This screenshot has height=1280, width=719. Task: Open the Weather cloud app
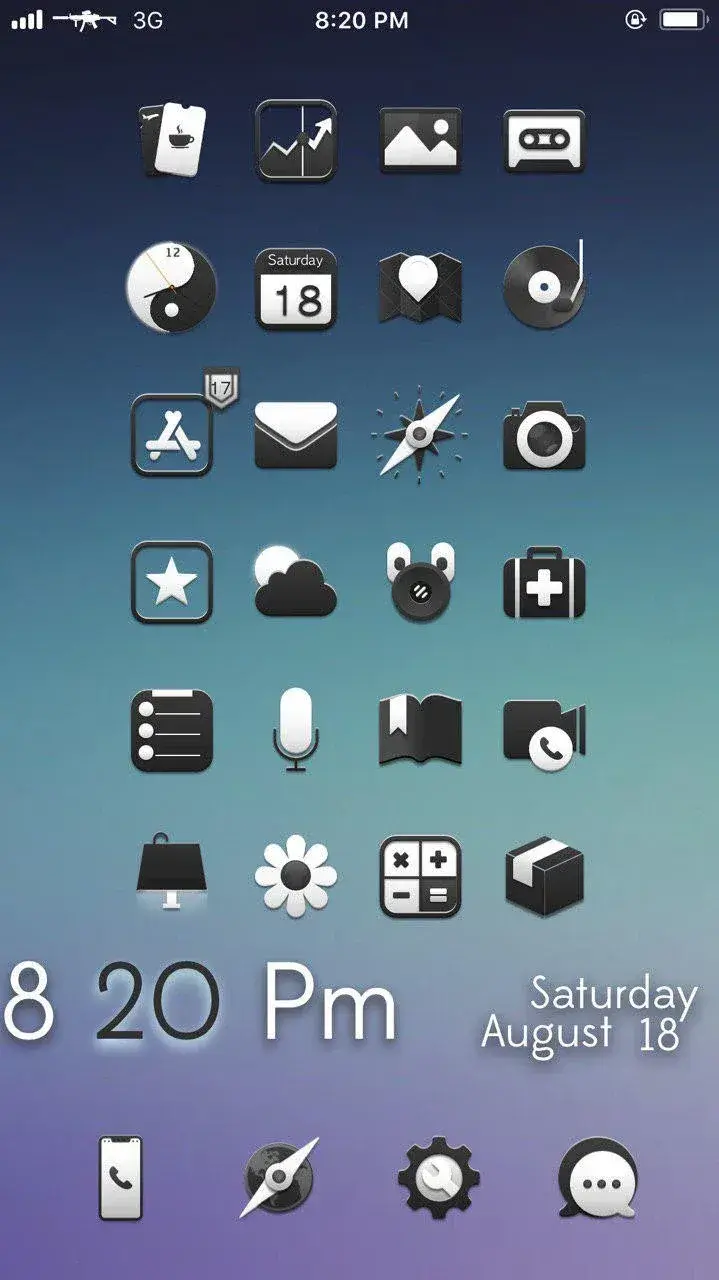tap(295, 583)
